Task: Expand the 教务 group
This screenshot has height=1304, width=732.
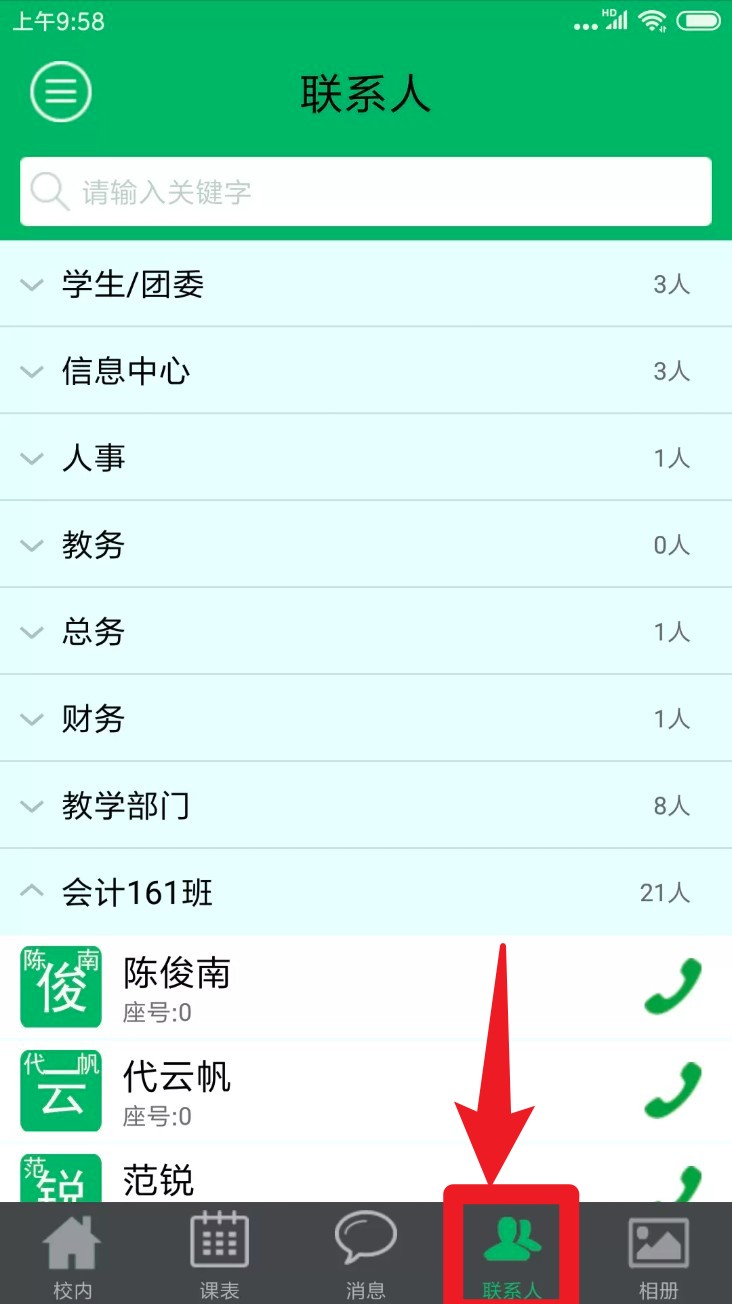Action: point(366,545)
